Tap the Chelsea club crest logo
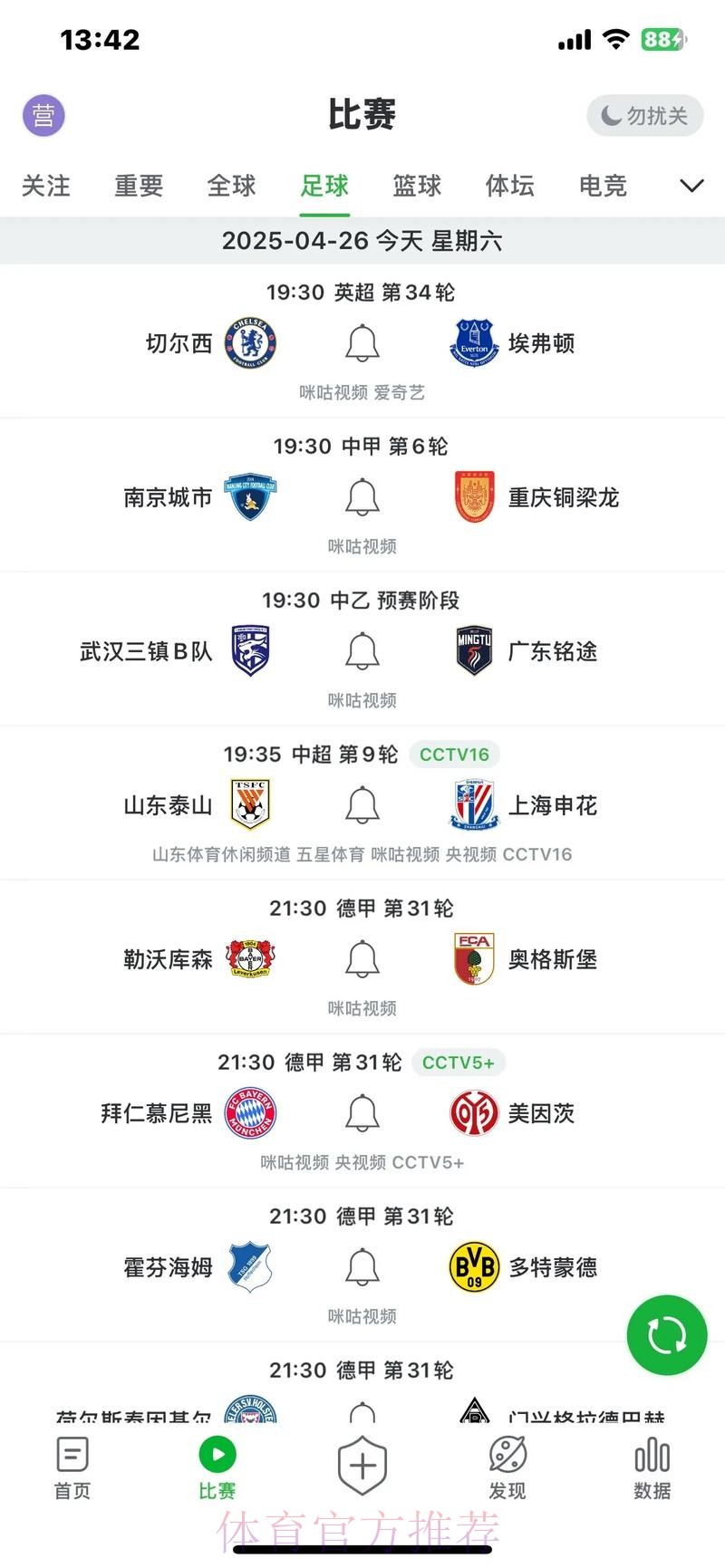725x1568 pixels. [250, 344]
